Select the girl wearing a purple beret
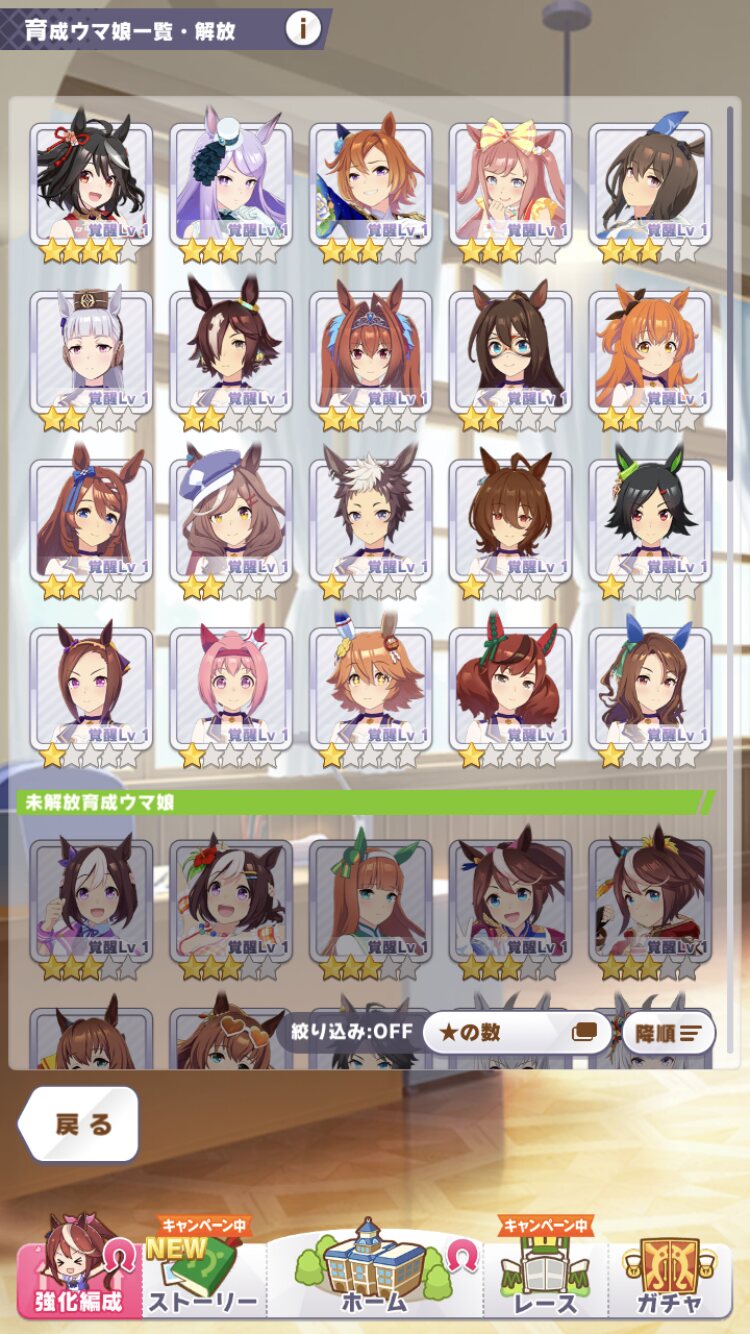The image size is (750, 1334). point(231,526)
